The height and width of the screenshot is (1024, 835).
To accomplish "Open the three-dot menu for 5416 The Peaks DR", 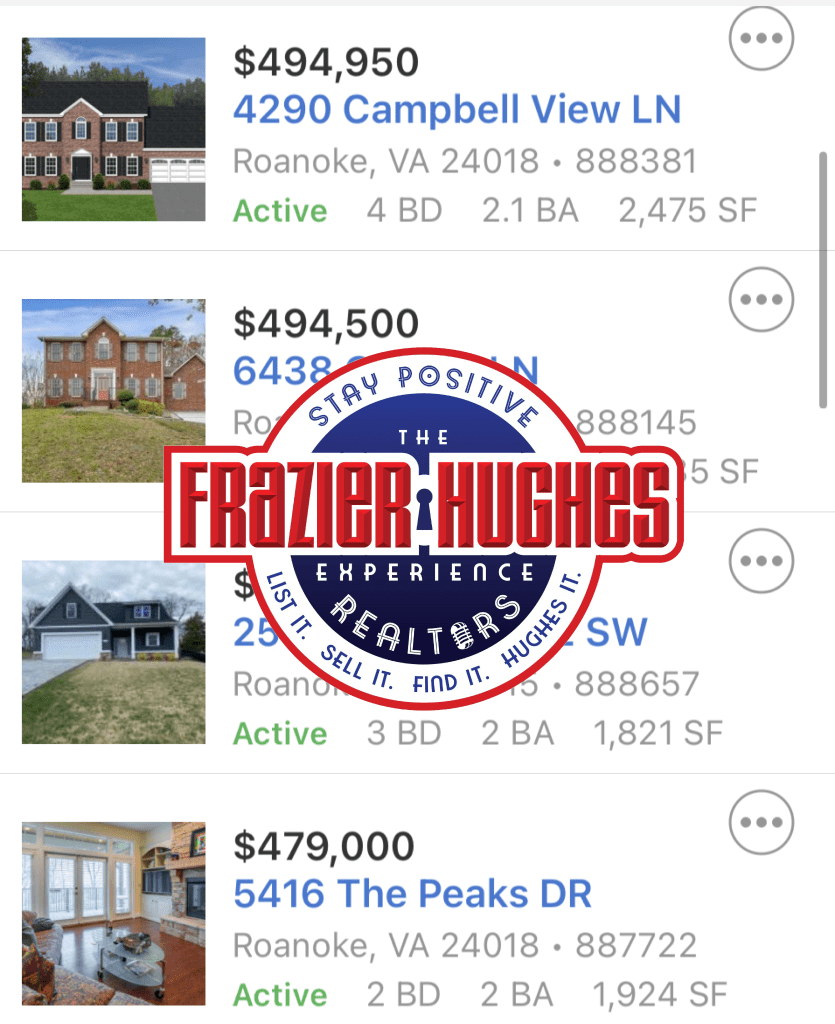I will 762,823.
